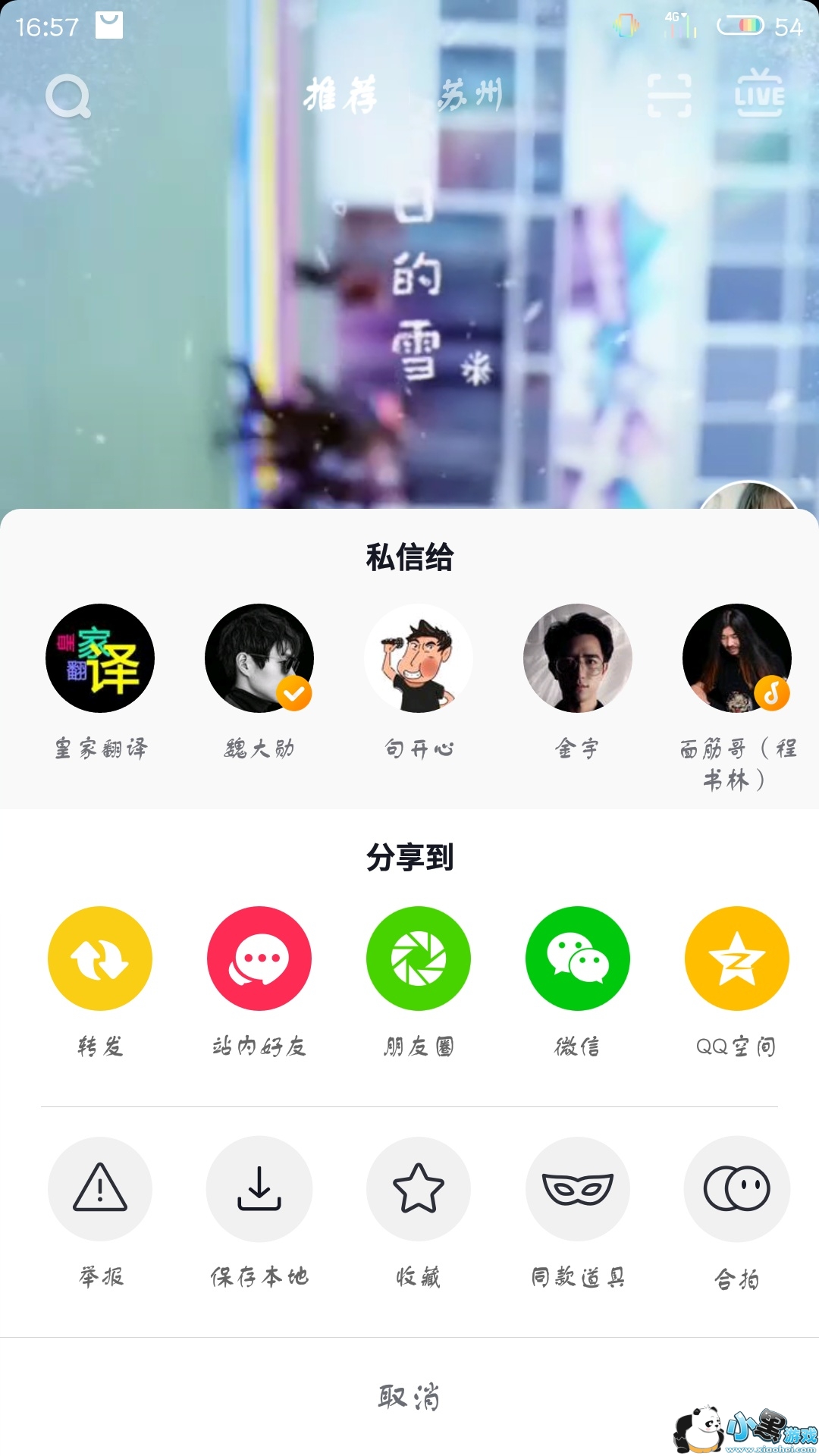Select contact 金宇 for private message
819x1456 pixels.
point(578,658)
